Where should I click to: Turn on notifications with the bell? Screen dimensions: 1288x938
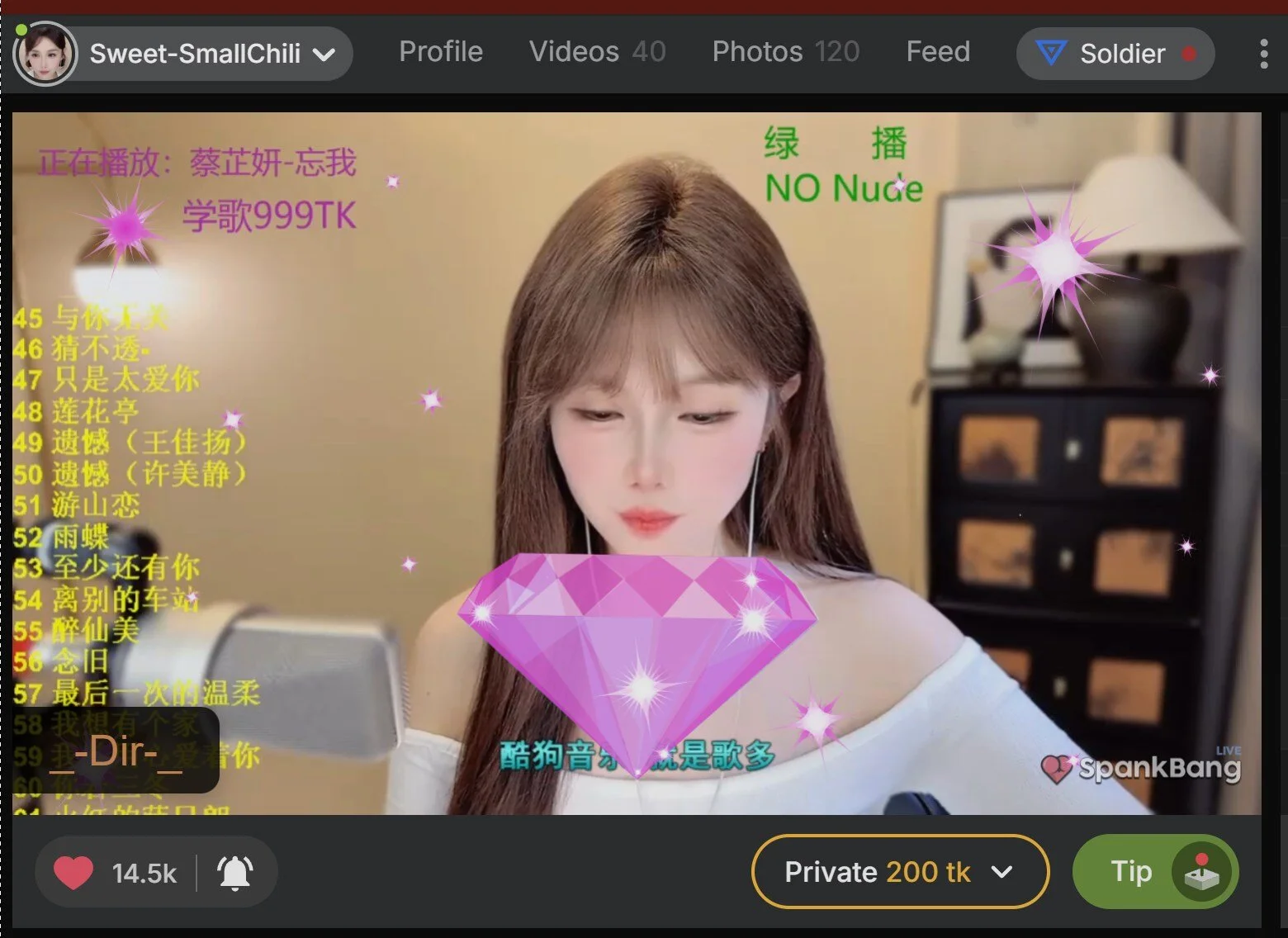coord(234,873)
